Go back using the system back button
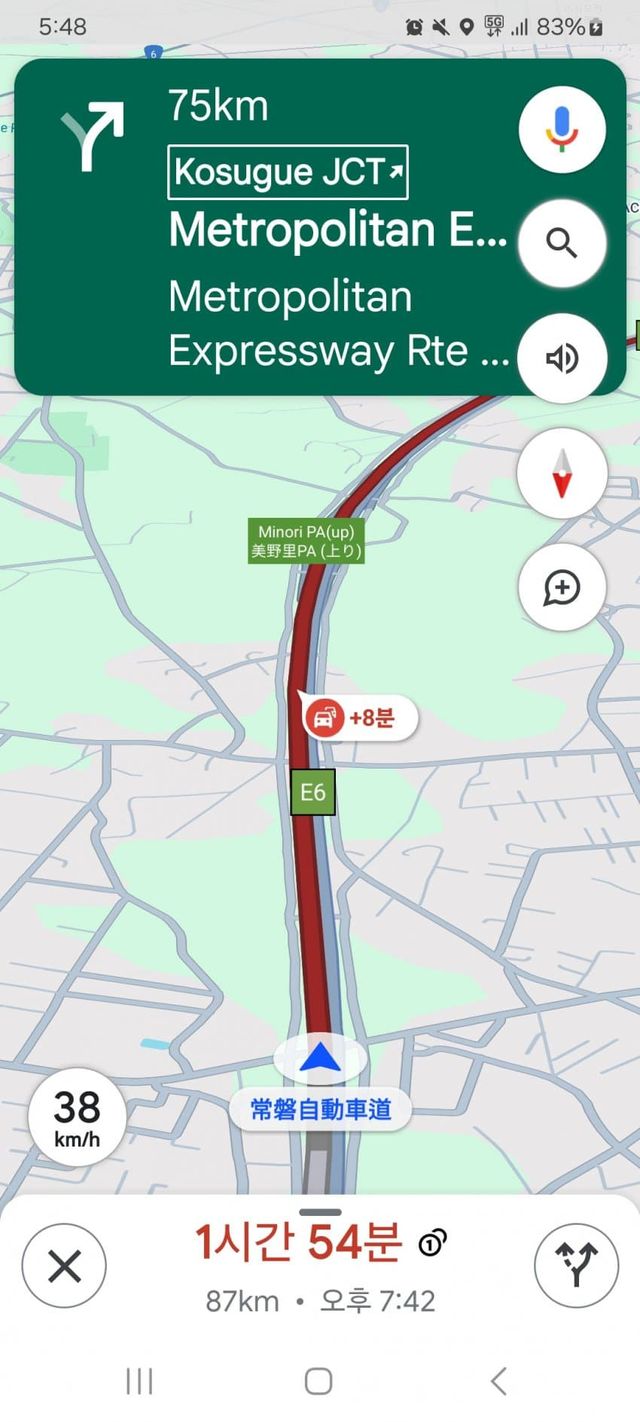 coord(499,1381)
